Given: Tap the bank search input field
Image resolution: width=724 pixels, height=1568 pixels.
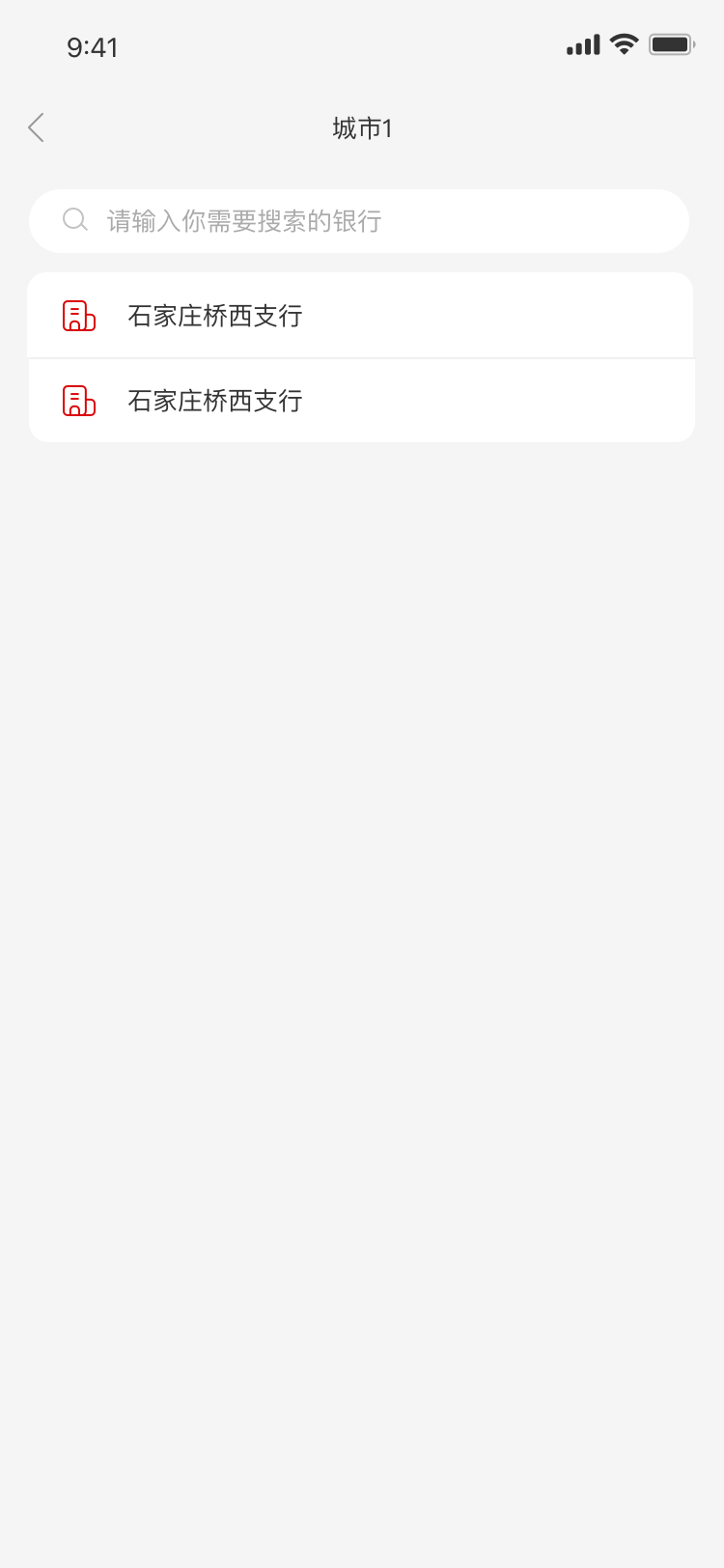Looking at the screenshot, I should point(359,221).
